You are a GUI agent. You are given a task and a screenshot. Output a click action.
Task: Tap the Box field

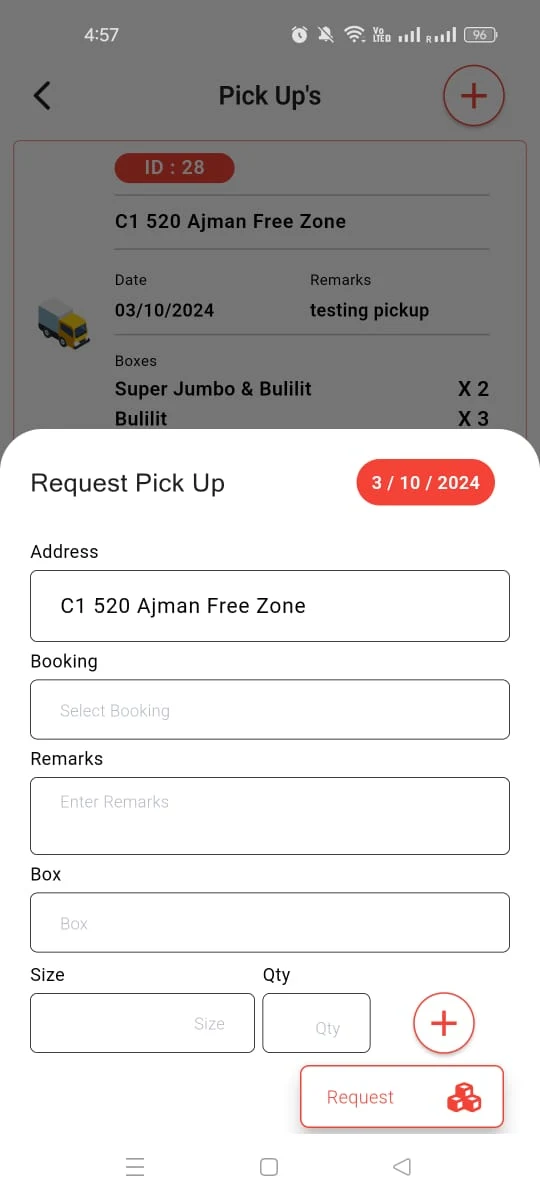[x=270, y=922]
